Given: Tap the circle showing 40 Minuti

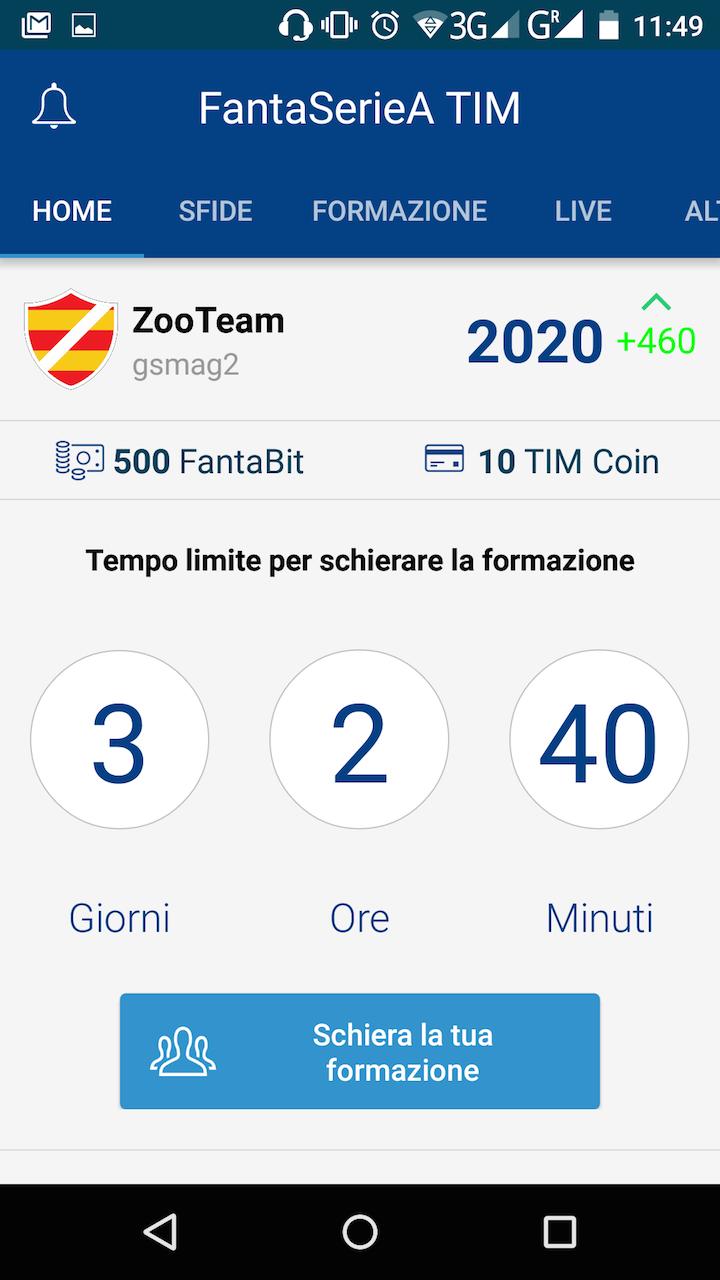Looking at the screenshot, I should [599, 740].
